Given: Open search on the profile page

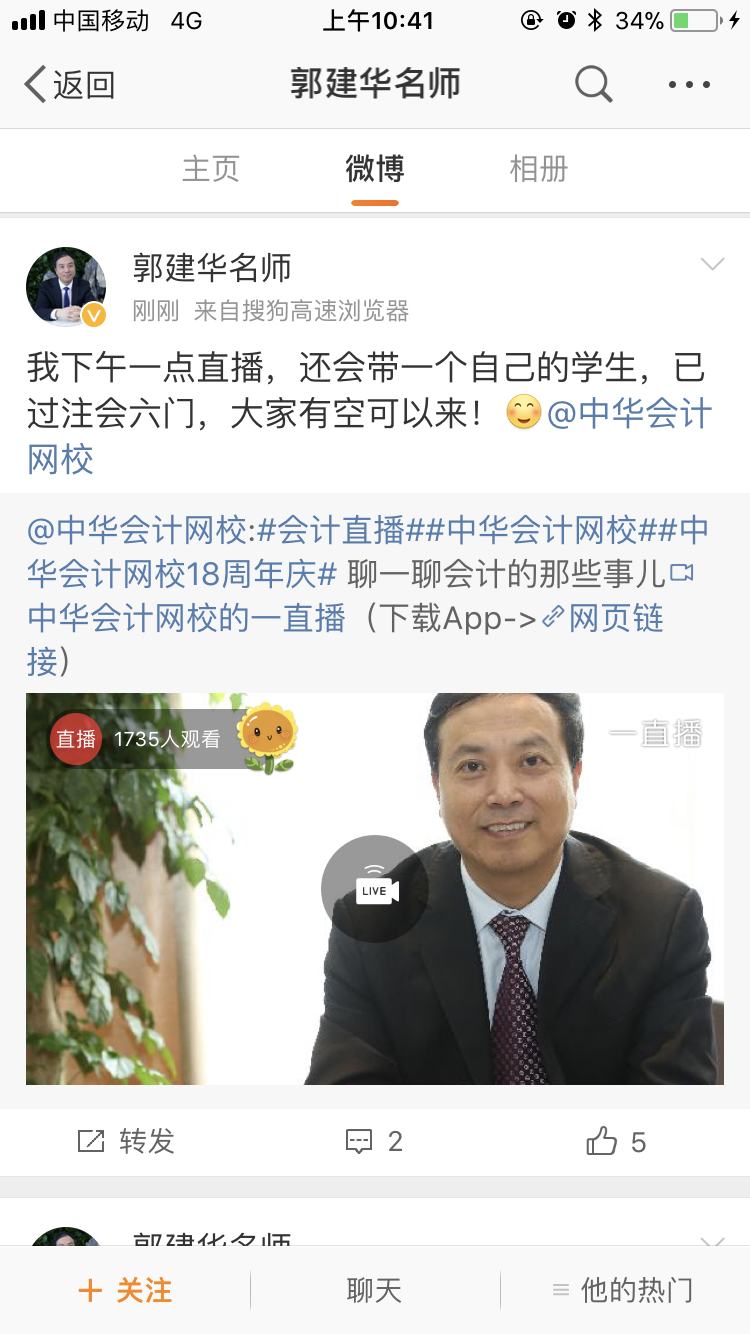Looking at the screenshot, I should pos(593,84).
